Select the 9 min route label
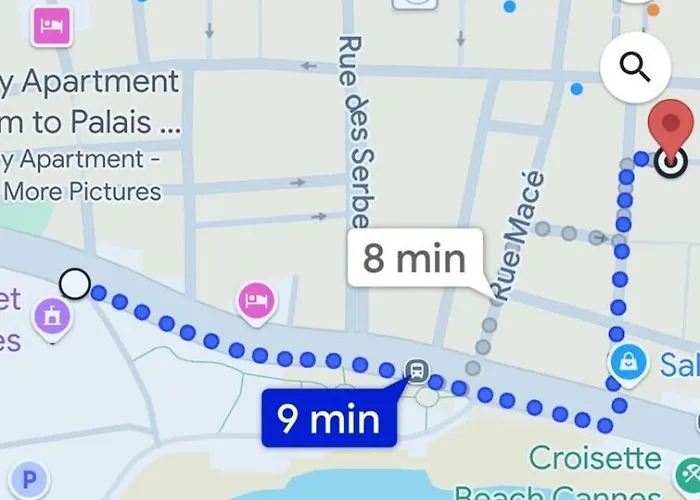700x500 pixels. click(328, 419)
